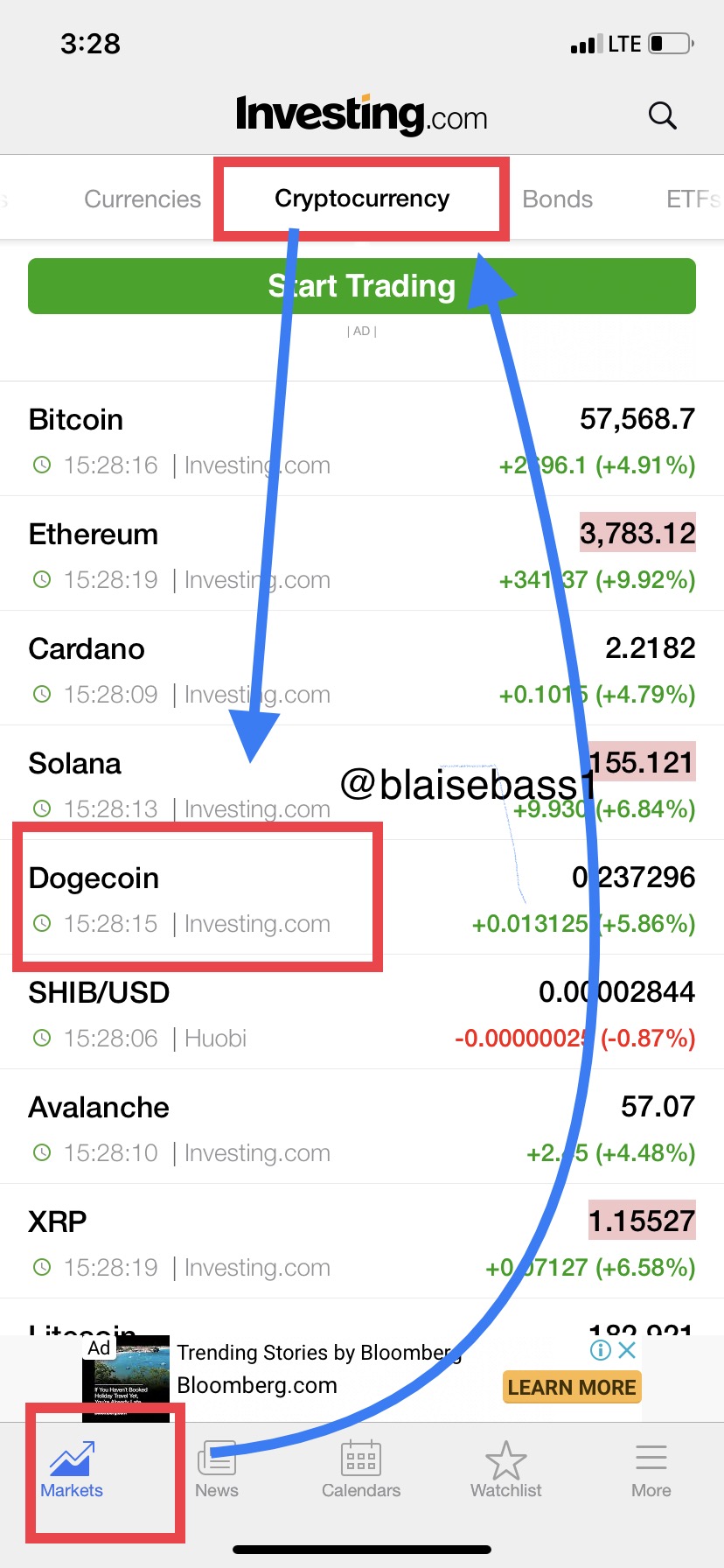Switch to the Watchlist tab
724x1568 pixels.
(x=506, y=1469)
